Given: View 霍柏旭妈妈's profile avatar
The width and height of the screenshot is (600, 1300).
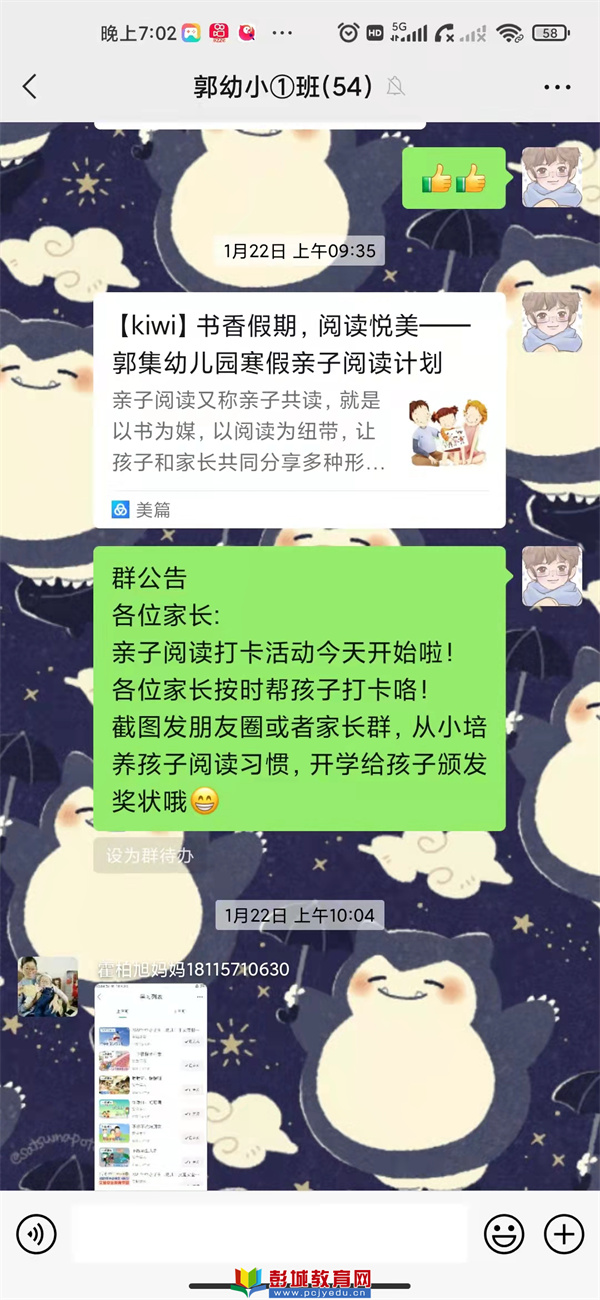Looking at the screenshot, I should click(x=47, y=986).
